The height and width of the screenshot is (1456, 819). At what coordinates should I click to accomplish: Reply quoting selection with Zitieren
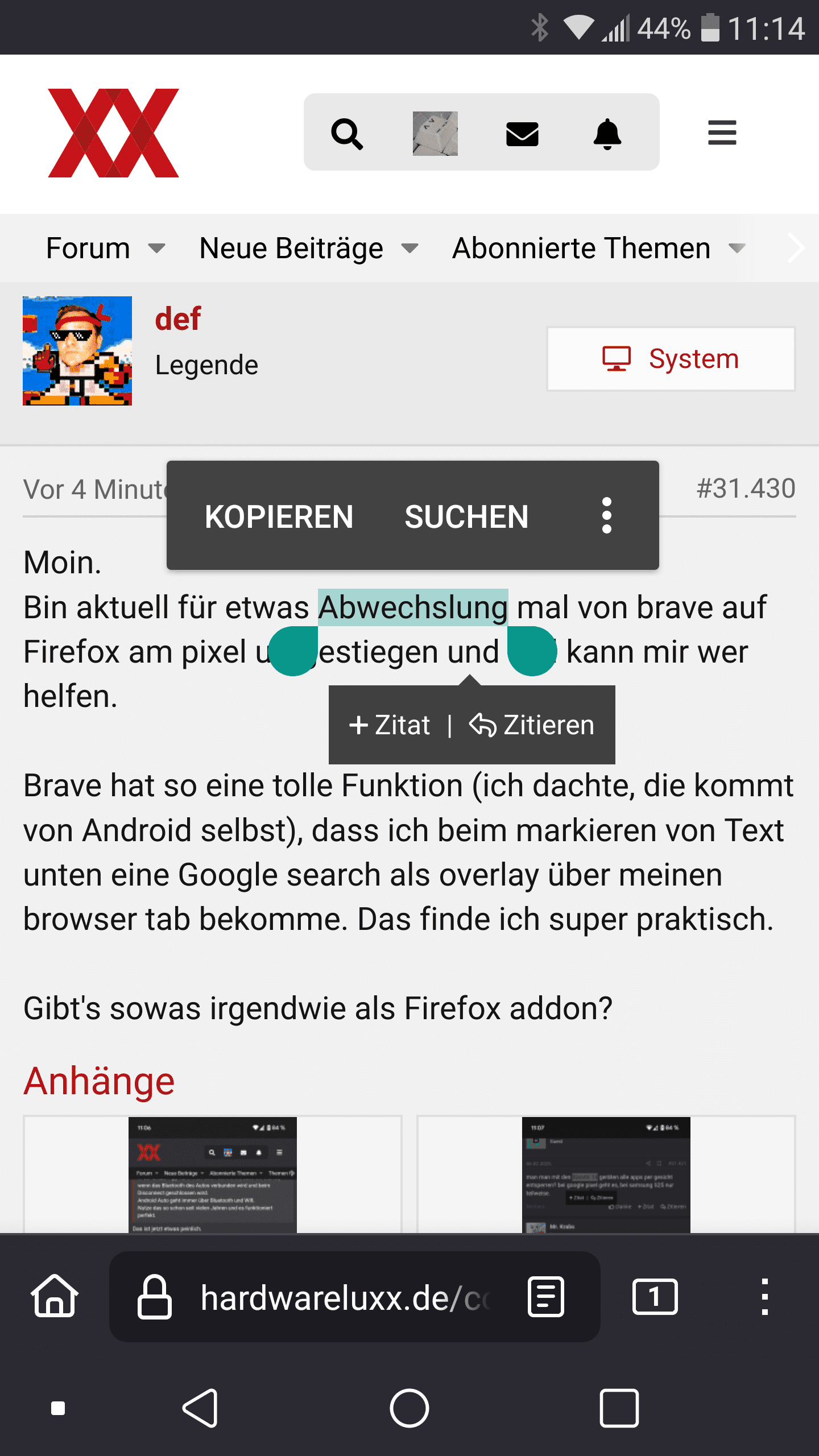click(x=532, y=725)
